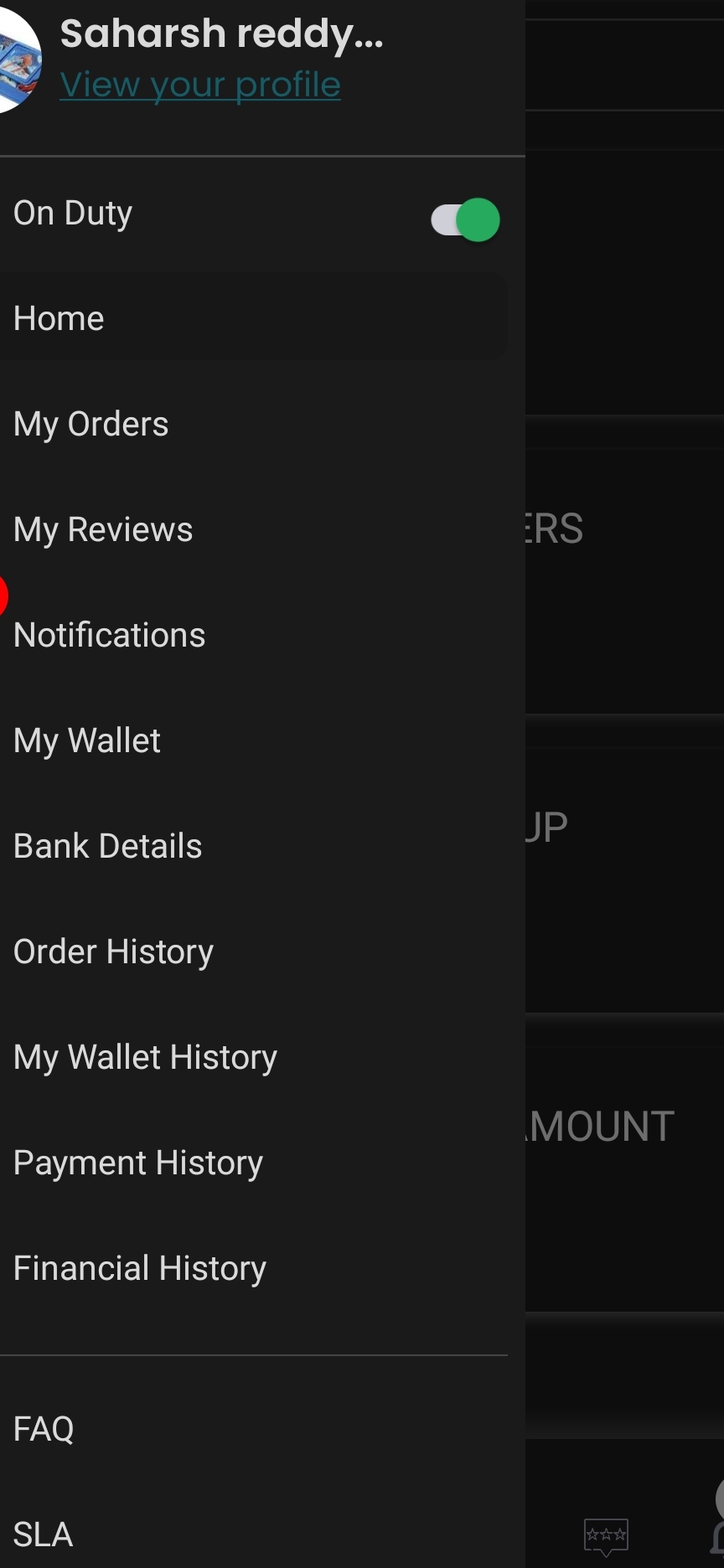This screenshot has height=1568, width=724.
Task: Open the SLA page
Action: 253,1534
